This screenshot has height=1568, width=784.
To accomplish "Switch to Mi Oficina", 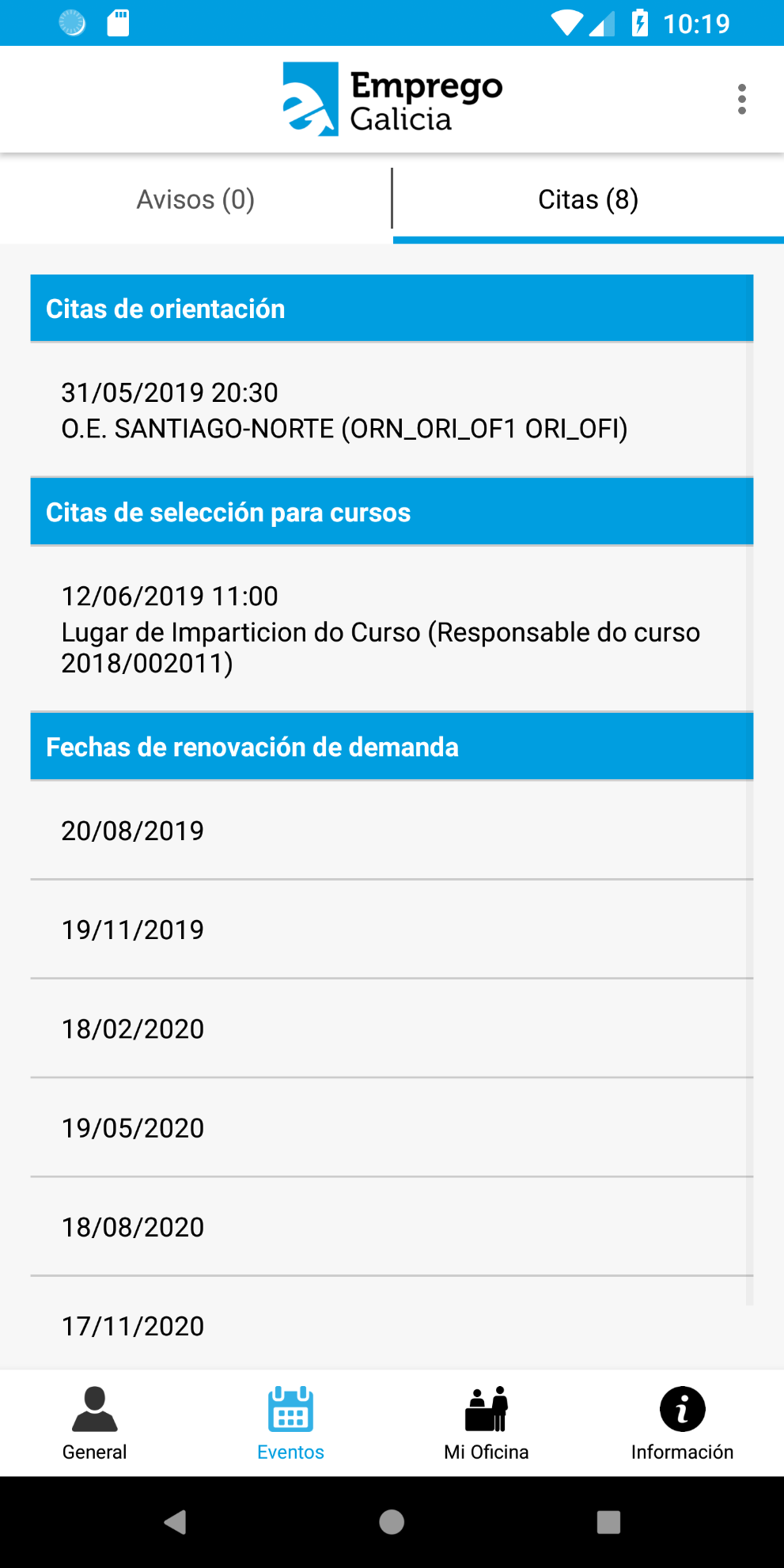I will click(x=486, y=1423).
